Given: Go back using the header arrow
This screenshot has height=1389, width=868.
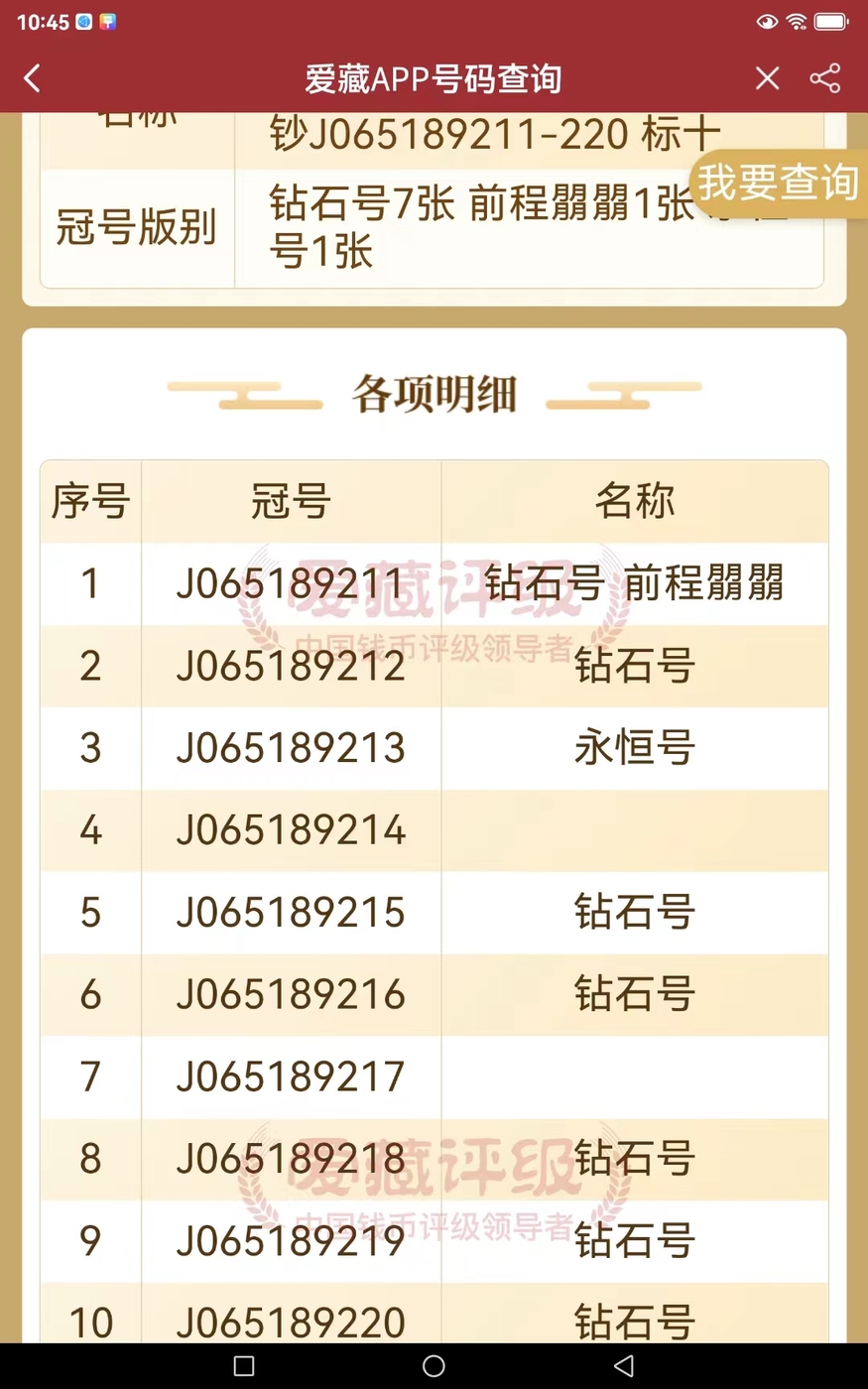Looking at the screenshot, I should tap(32, 78).
